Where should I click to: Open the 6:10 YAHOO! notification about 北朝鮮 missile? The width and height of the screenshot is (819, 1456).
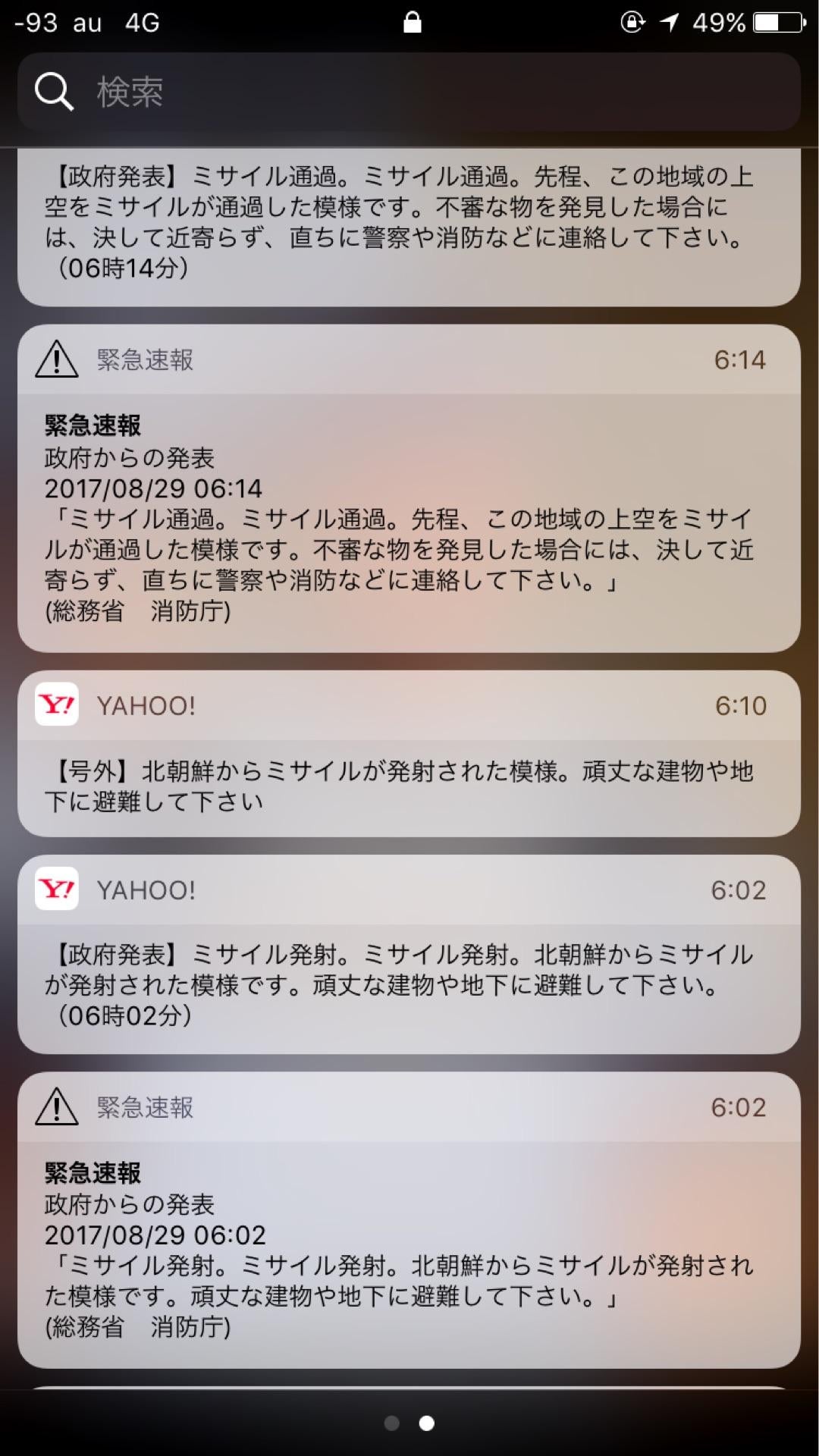[409, 781]
